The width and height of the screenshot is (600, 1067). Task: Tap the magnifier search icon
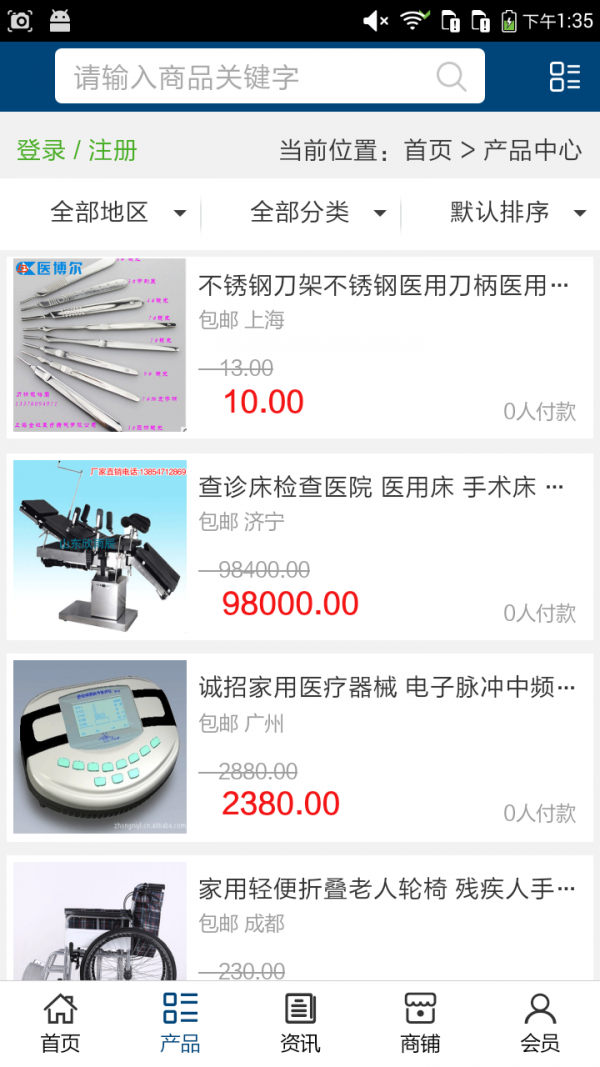click(x=451, y=77)
